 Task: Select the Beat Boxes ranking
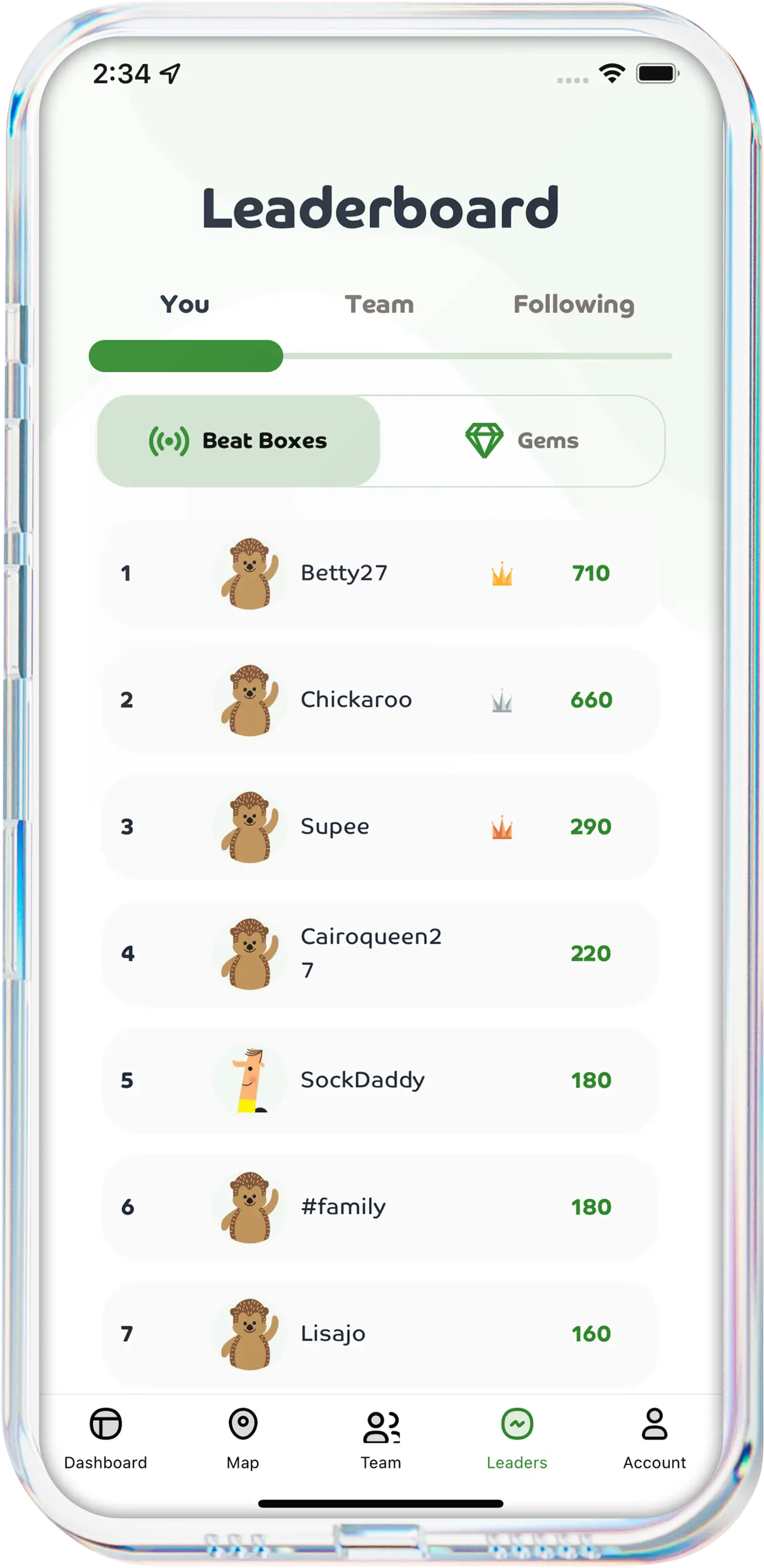[x=239, y=441]
